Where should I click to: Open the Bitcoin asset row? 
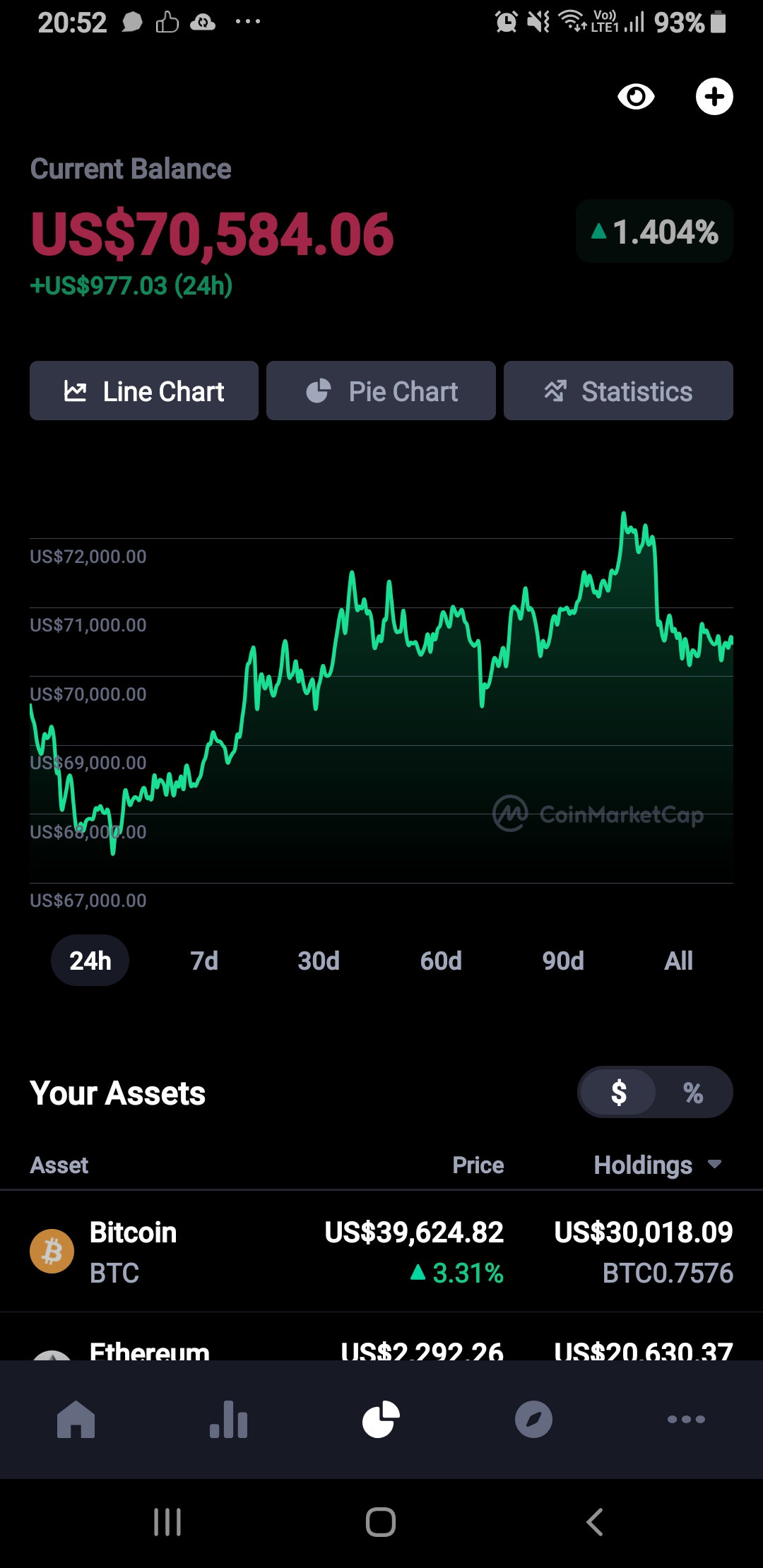coord(381,1252)
